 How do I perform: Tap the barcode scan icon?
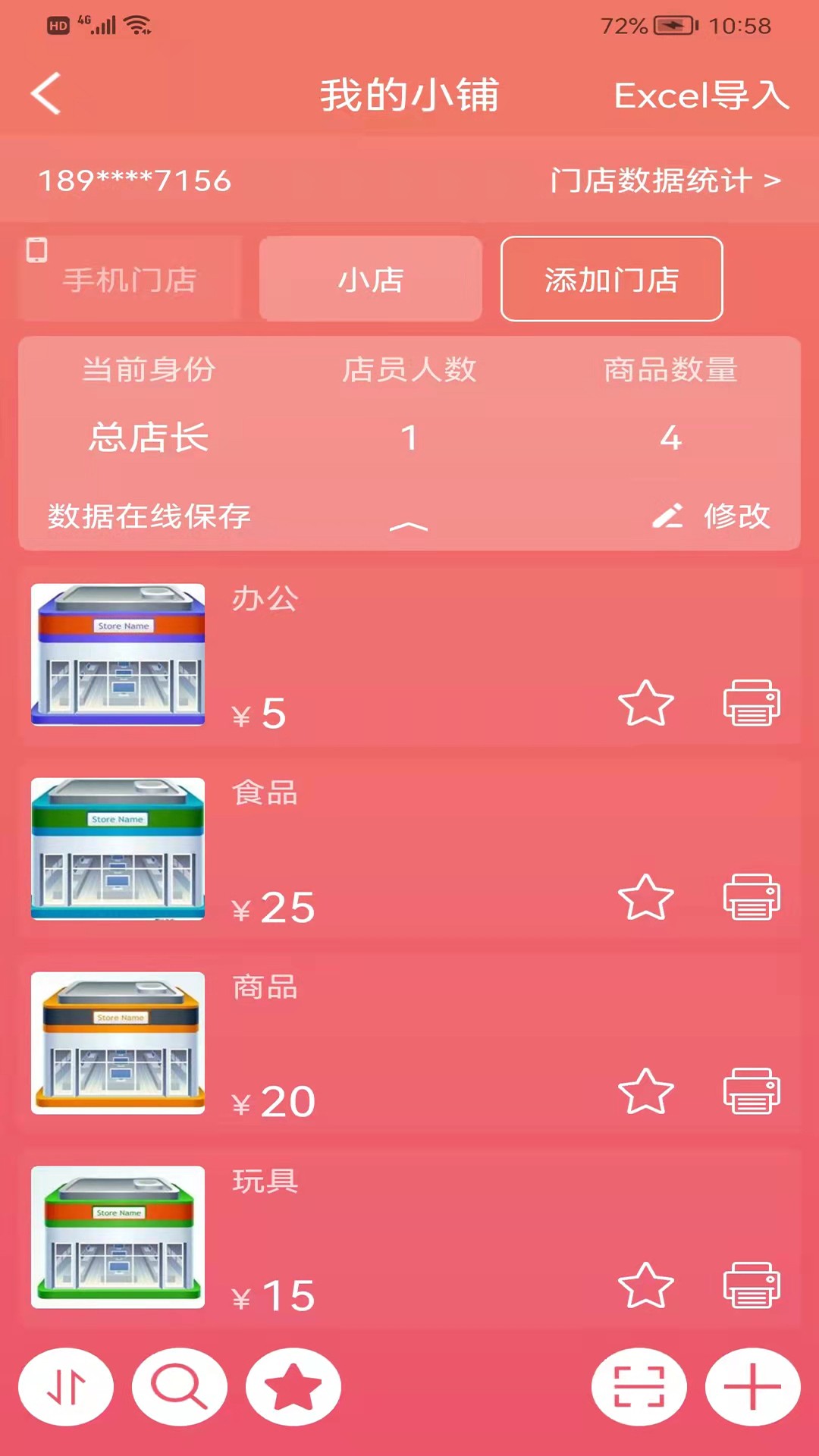pos(639,1386)
